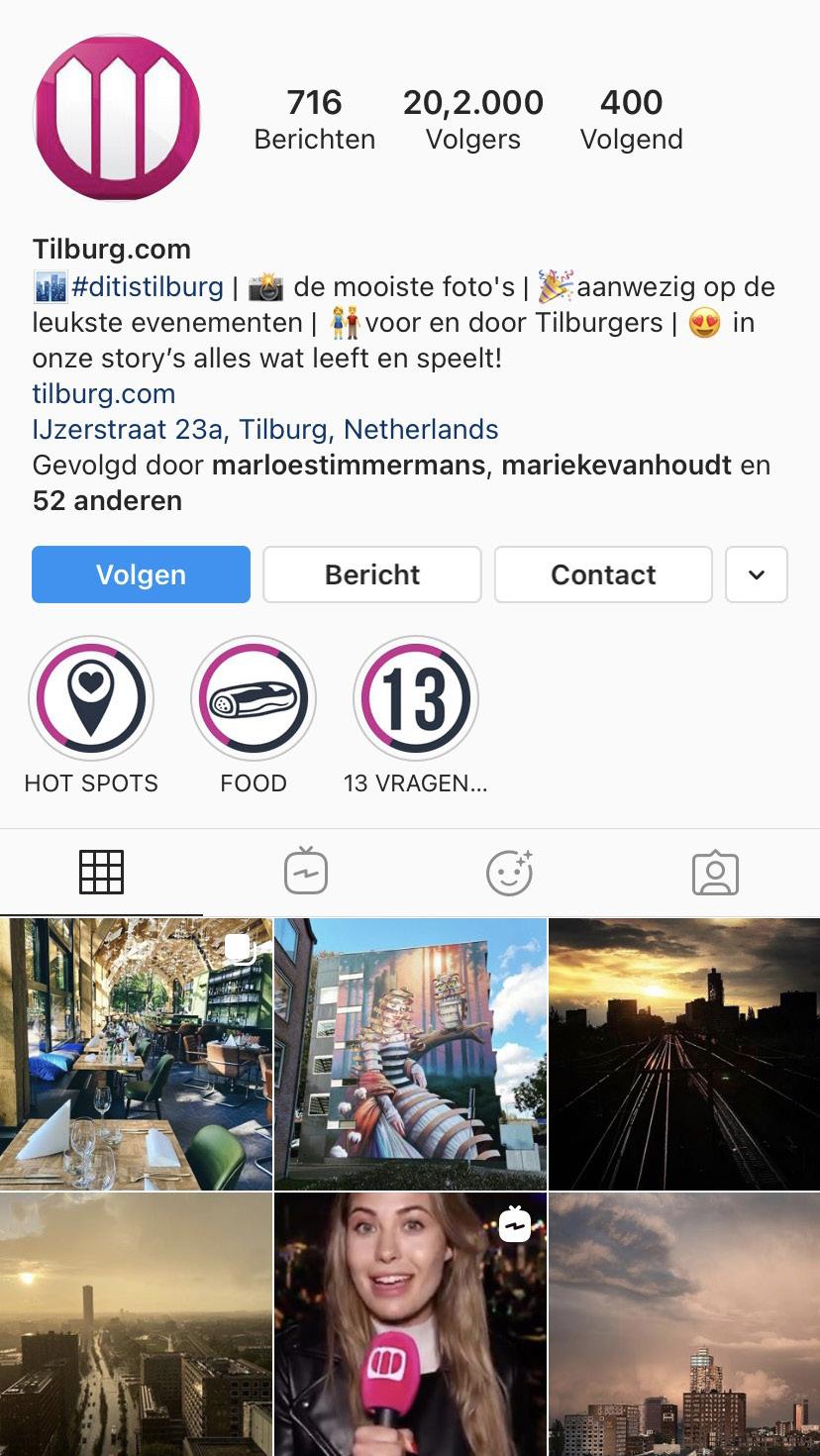Open the FOOD story highlight
Screen dimensions: 820x1456
254,699
